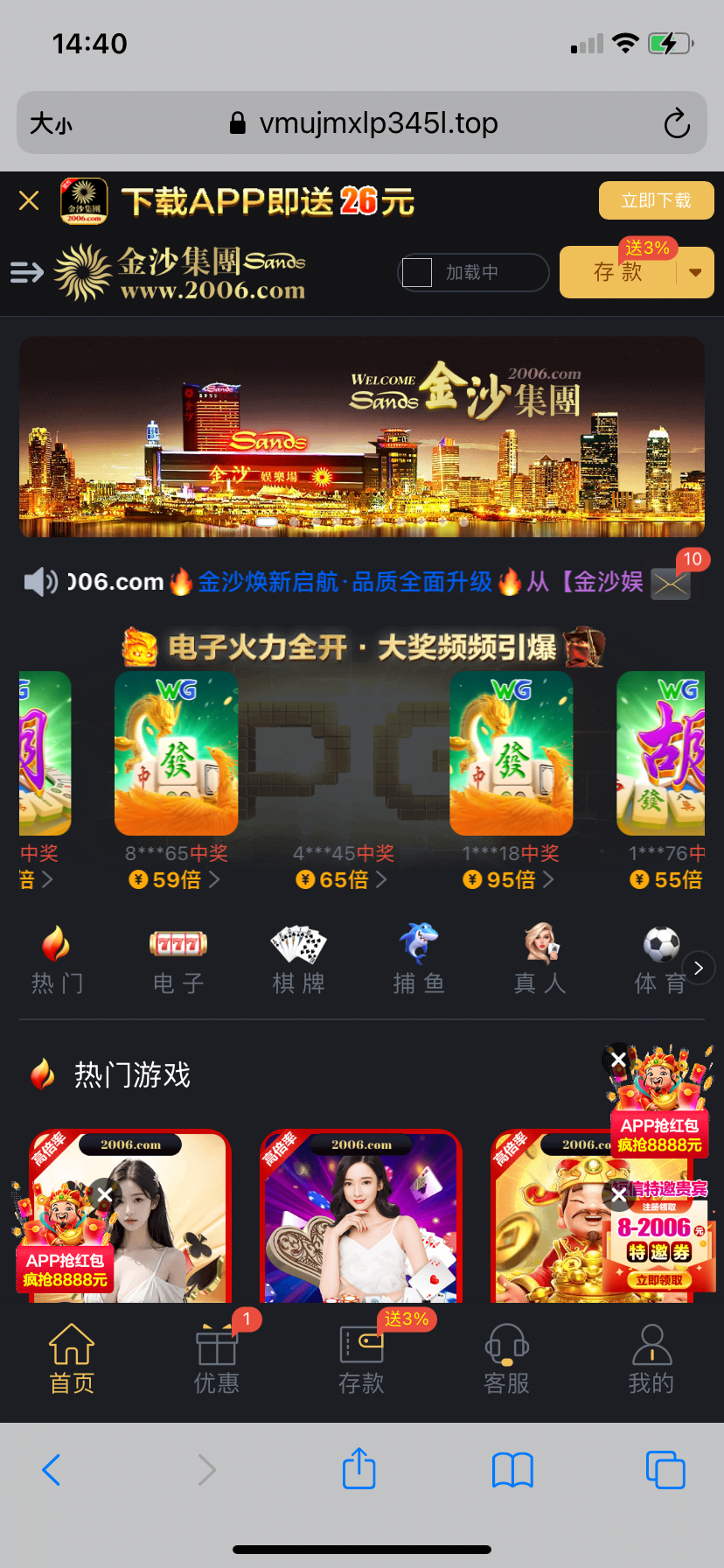Dismiss the app download banner
Viewport: 724px width, 1568px height.
click(x=29, y=201)
